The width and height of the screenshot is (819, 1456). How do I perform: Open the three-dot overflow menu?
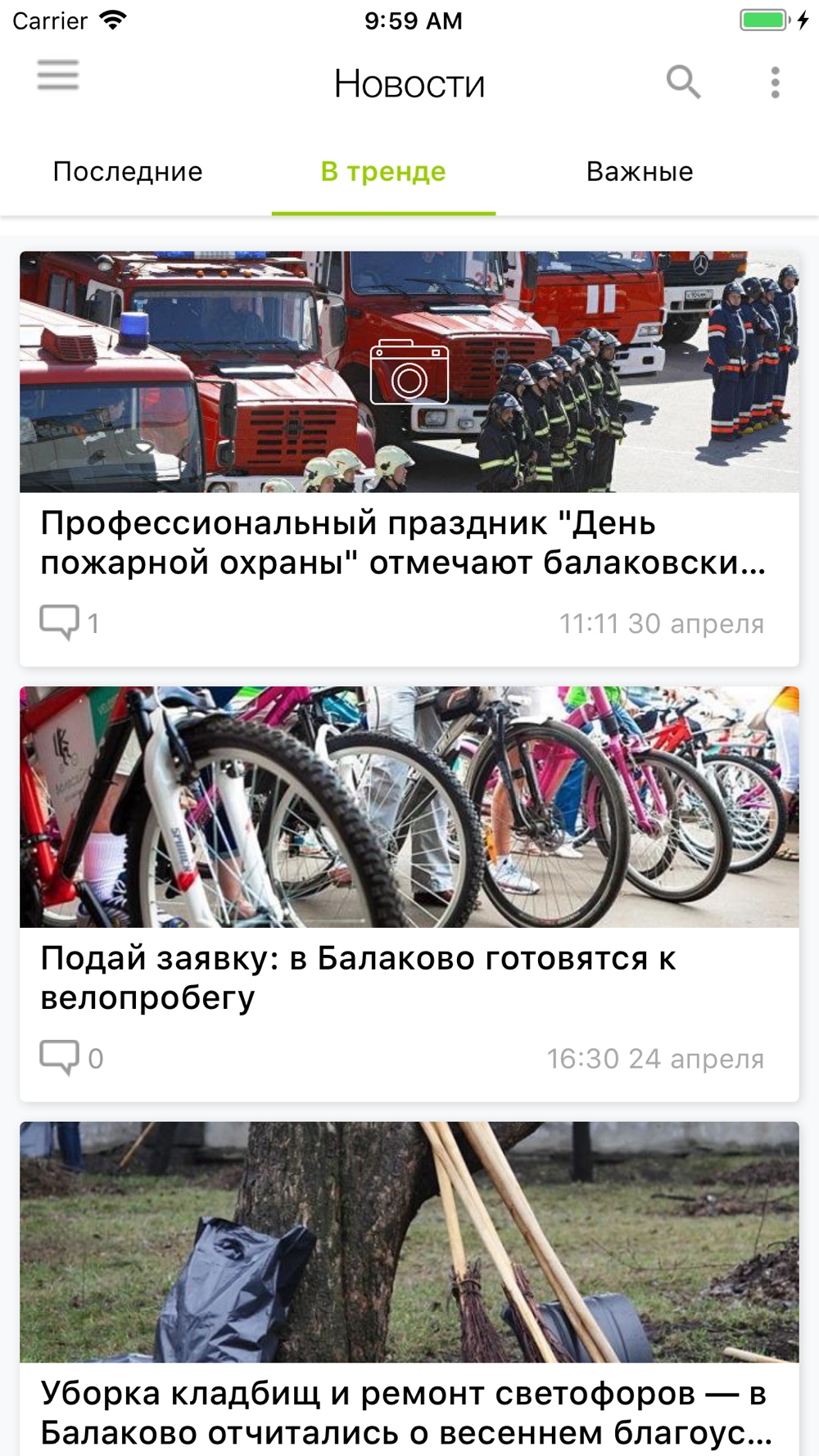pyautogui.click(x=775, y=83)
